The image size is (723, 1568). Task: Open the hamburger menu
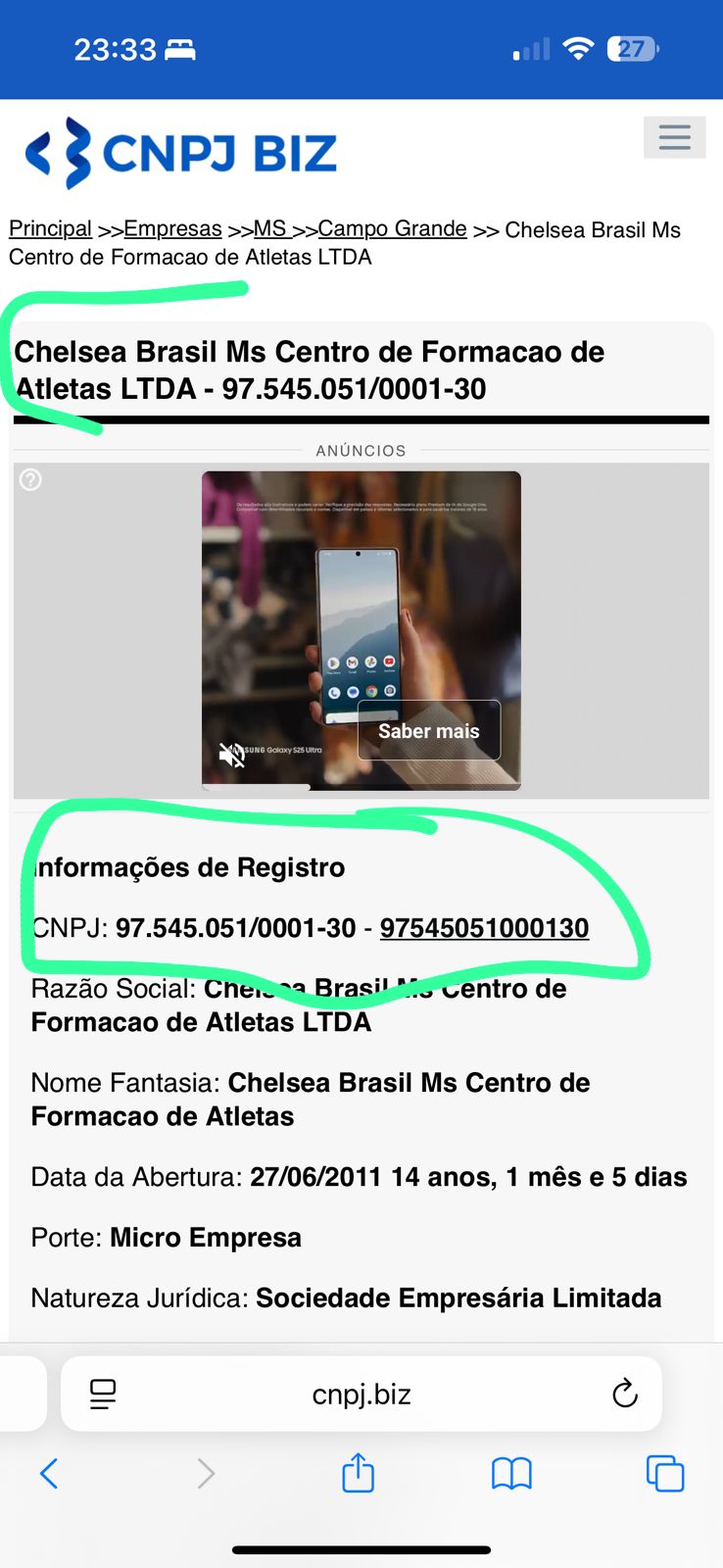coord(674,137)
